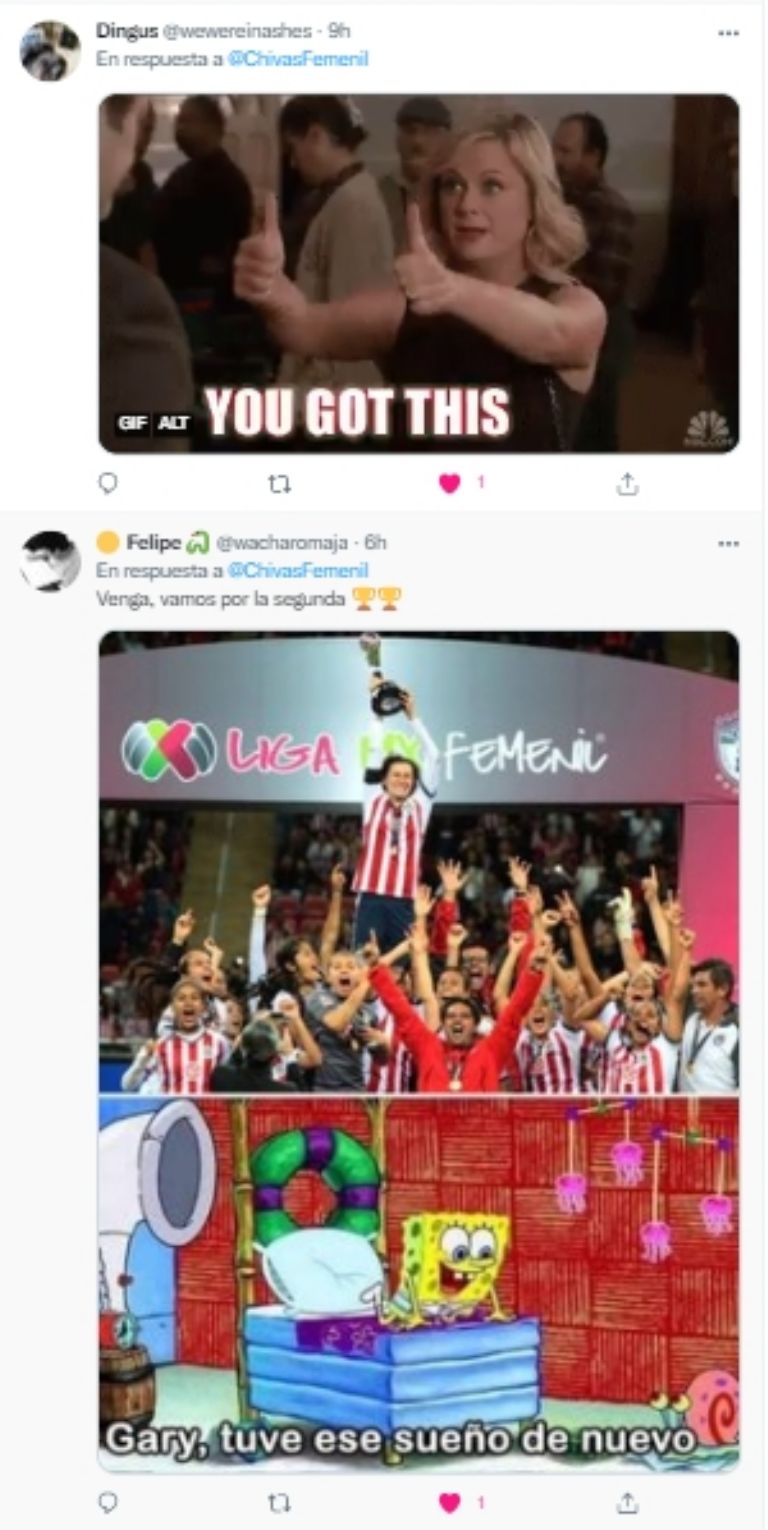
Task: Open @ChivasFemenil link in Dingus reply
Action: click(298, 59)
